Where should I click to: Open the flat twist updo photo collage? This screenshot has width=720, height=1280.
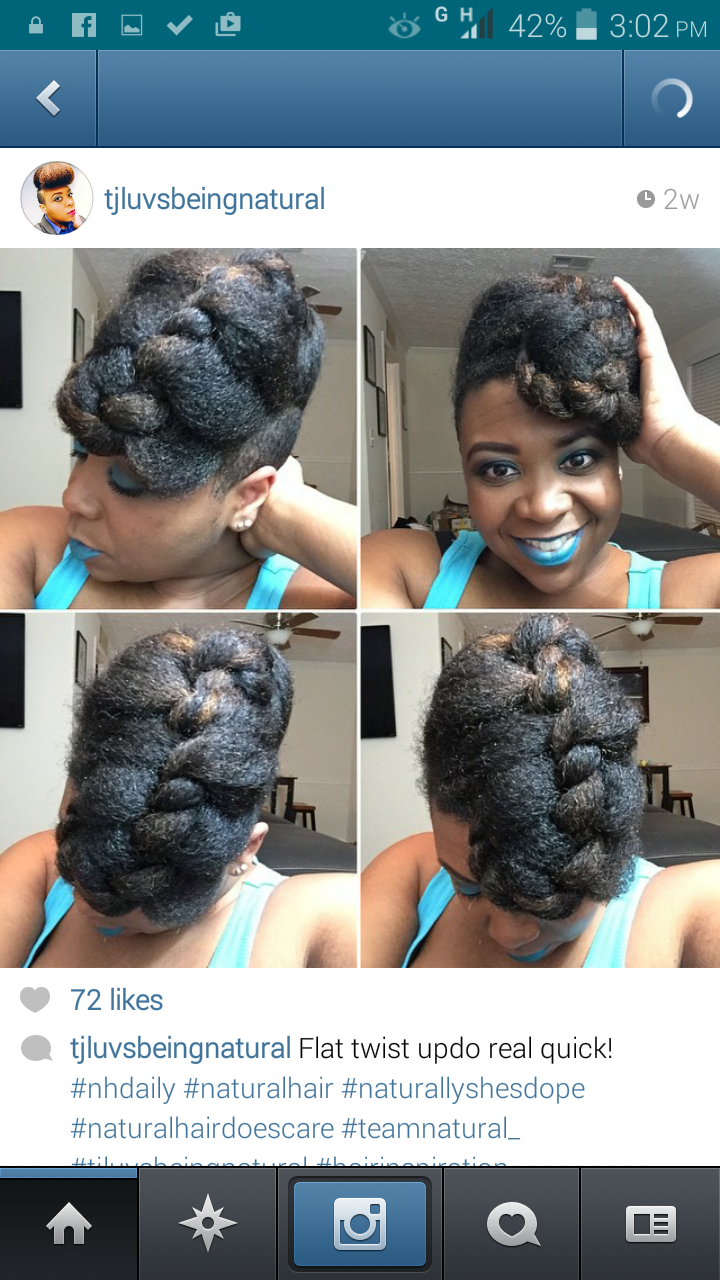(360, 608)
